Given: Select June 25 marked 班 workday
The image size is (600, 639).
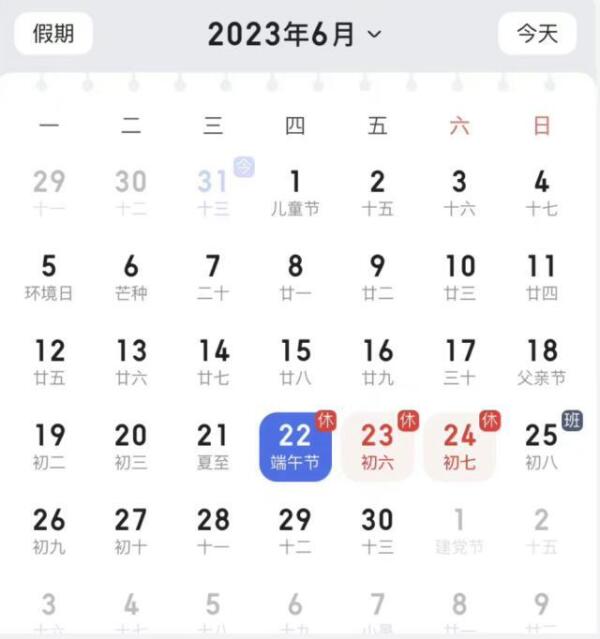Looking at the screenshot, I should point(541,445).
